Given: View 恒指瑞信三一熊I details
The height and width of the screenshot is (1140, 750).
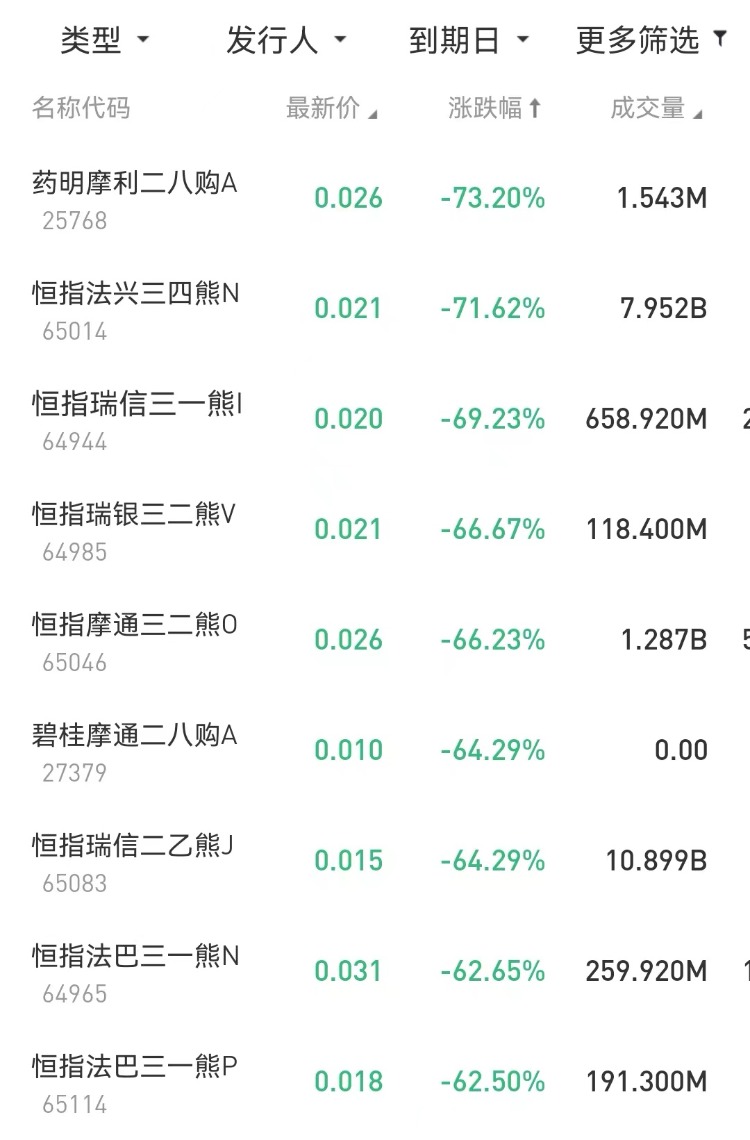Looking at the screenshot, I should [137, 420].
